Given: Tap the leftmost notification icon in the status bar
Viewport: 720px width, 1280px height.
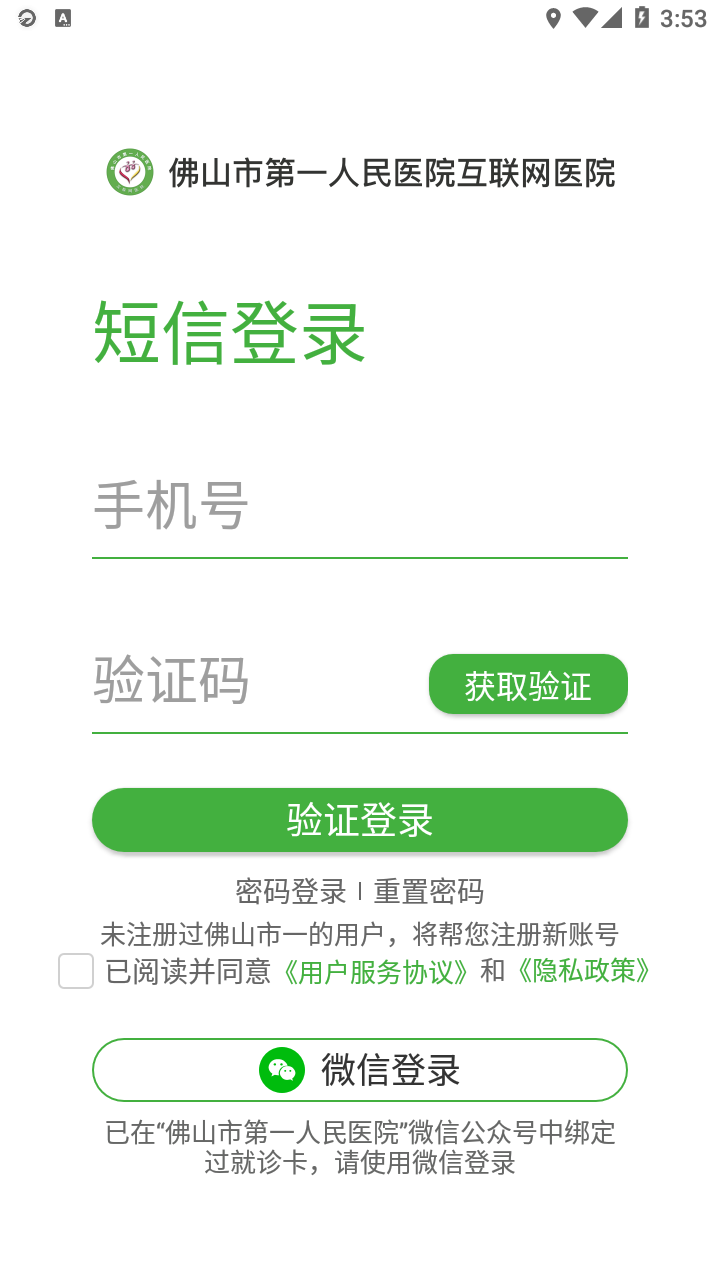Looking at the screenshot, I should (x=24, y=16).
